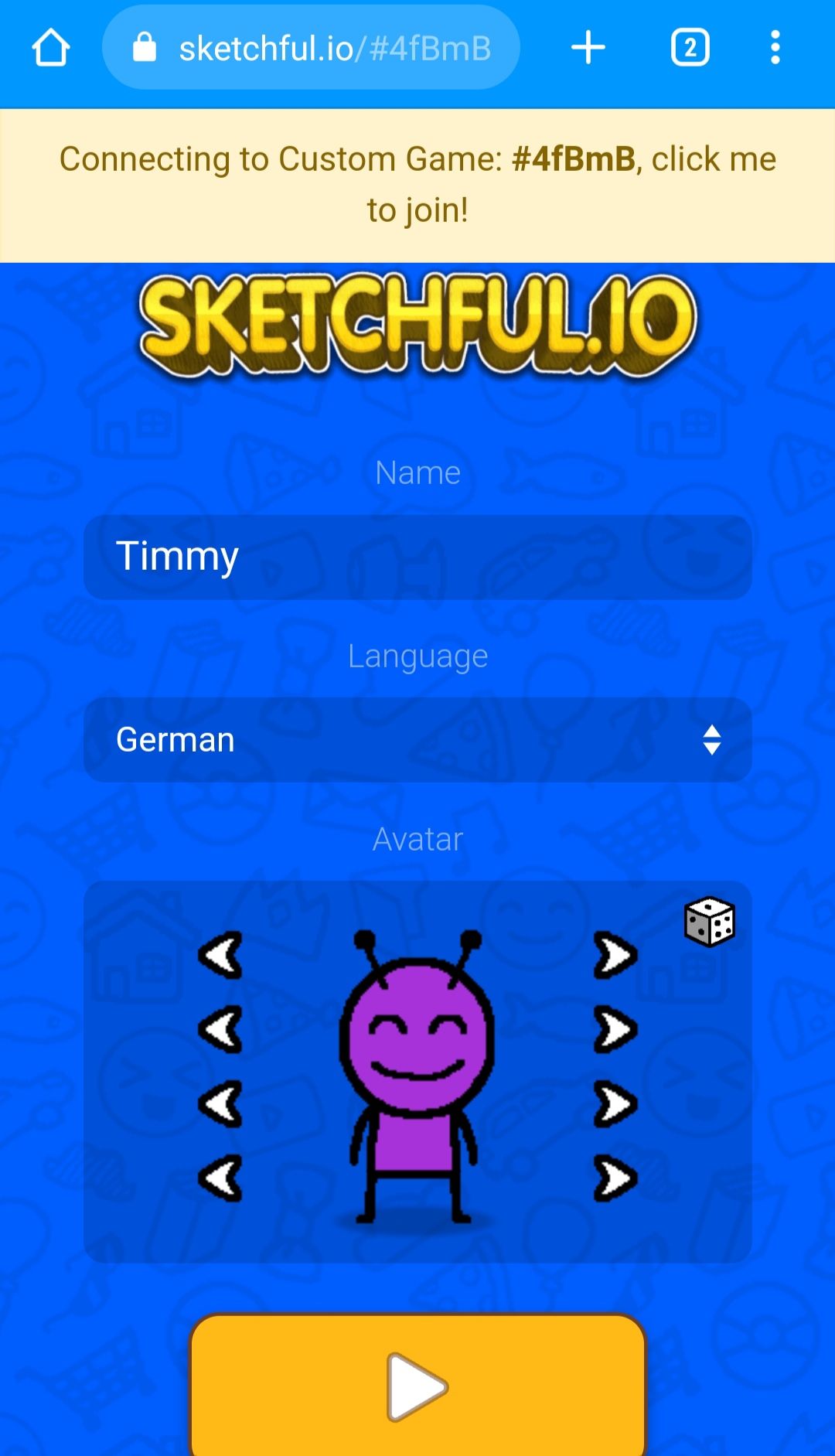The height and width of the screenshot is (1456, 835).
Task: Tap the top left avatar arrow
Action: pyautogui.click(x=221, y=956)
